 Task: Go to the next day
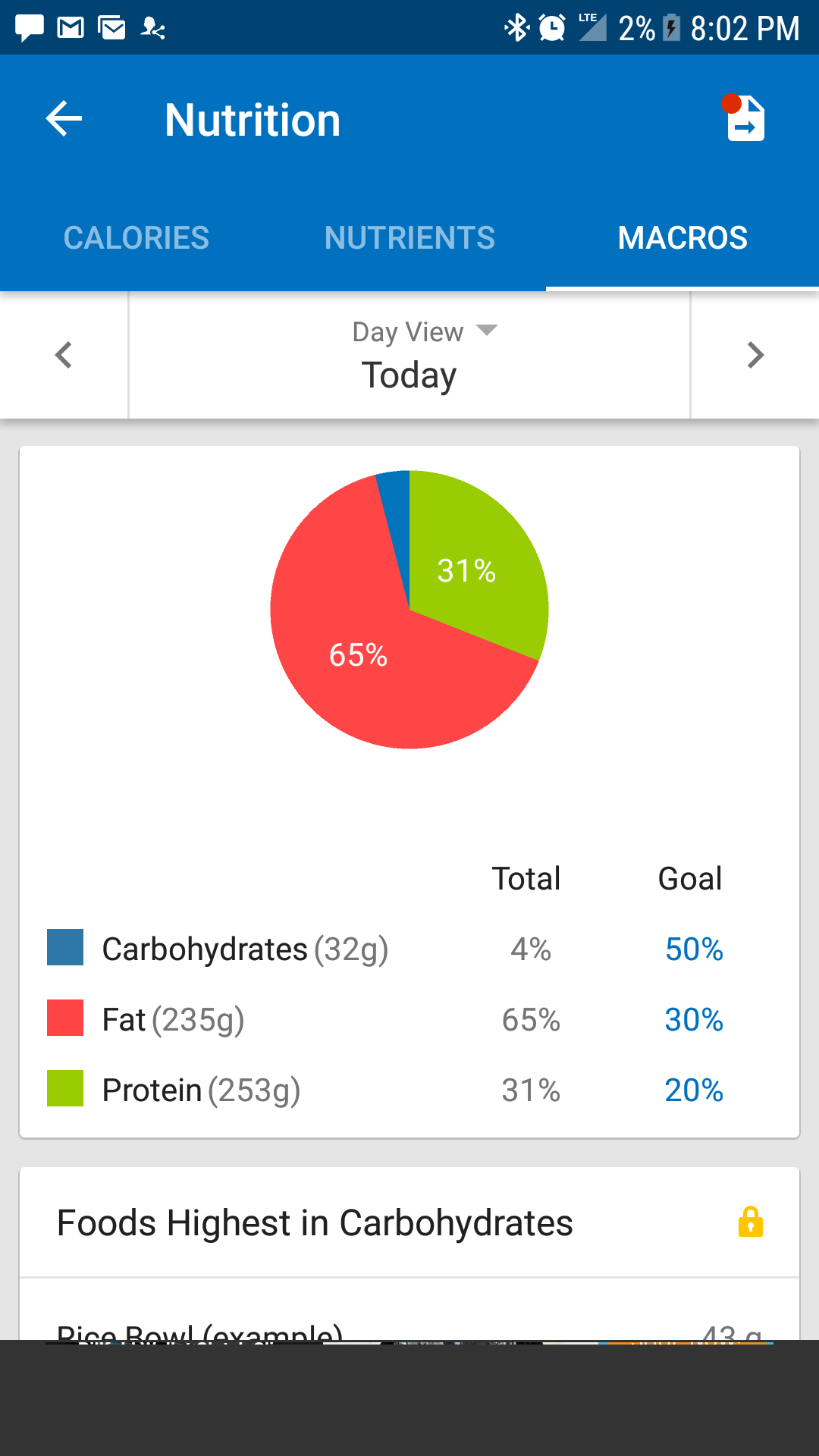coord(755,355)
